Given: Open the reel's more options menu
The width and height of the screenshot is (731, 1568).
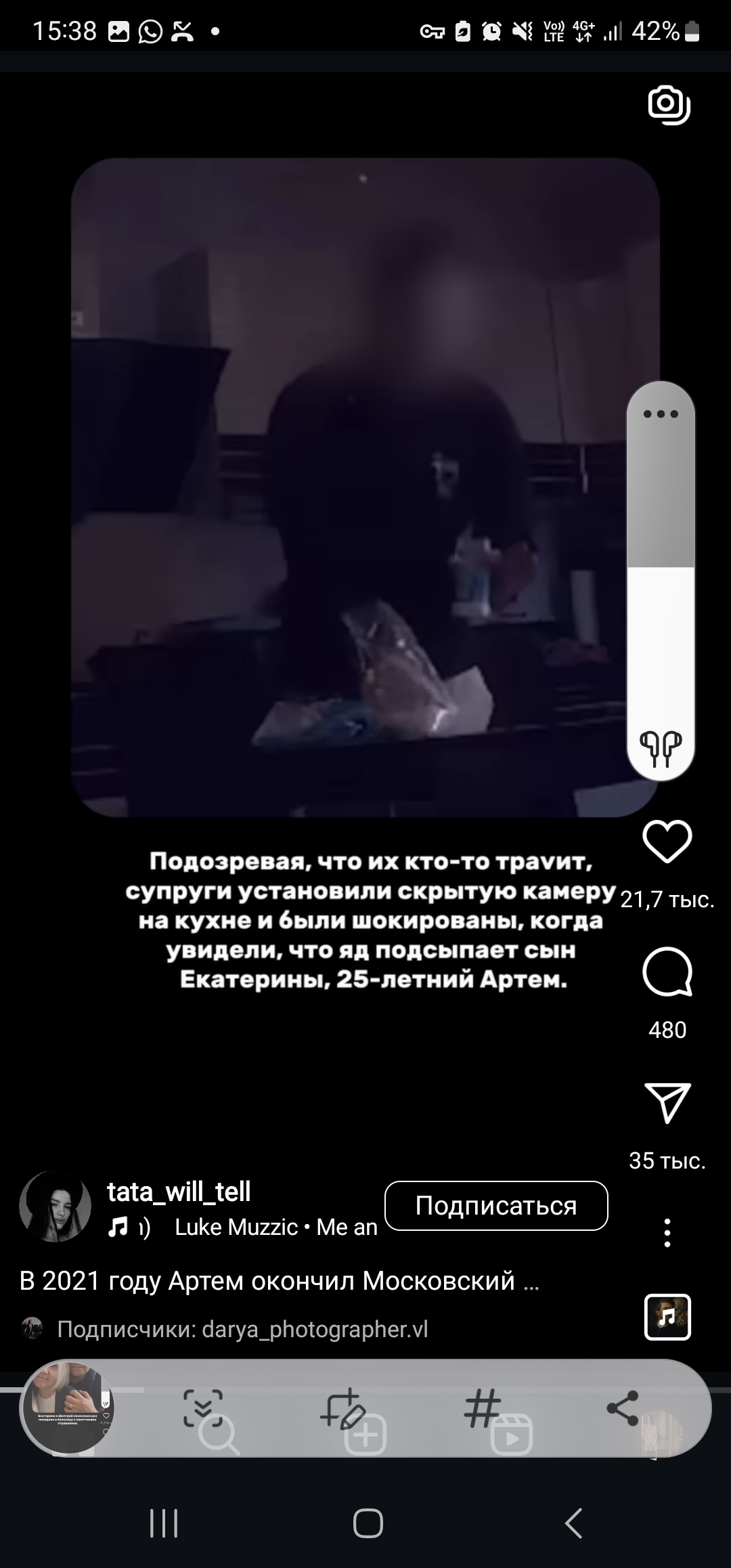Looking at the screenshot, I should tap(667, 1233).
